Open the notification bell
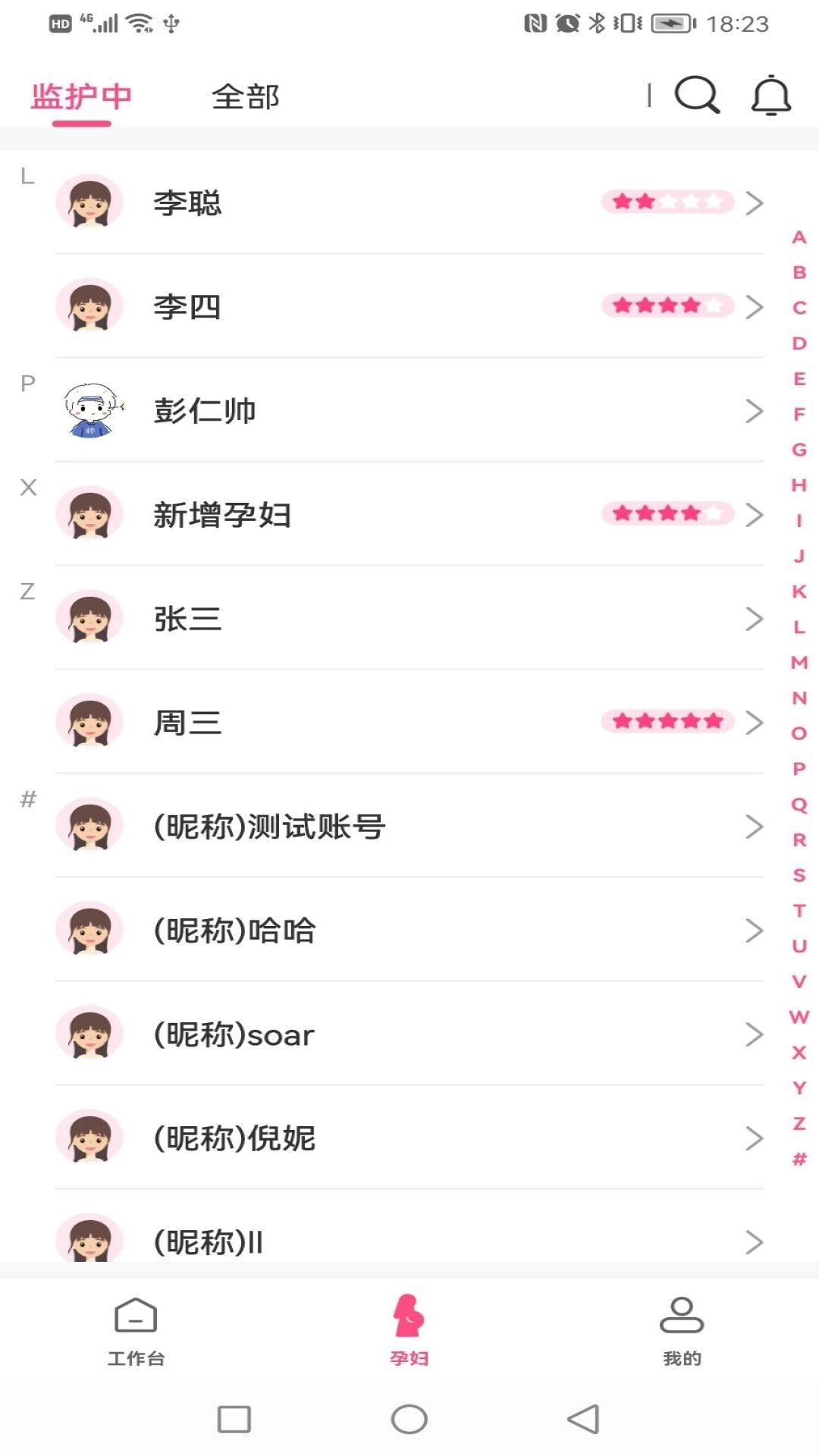819x1456 pixels. [x=770, y=96]
